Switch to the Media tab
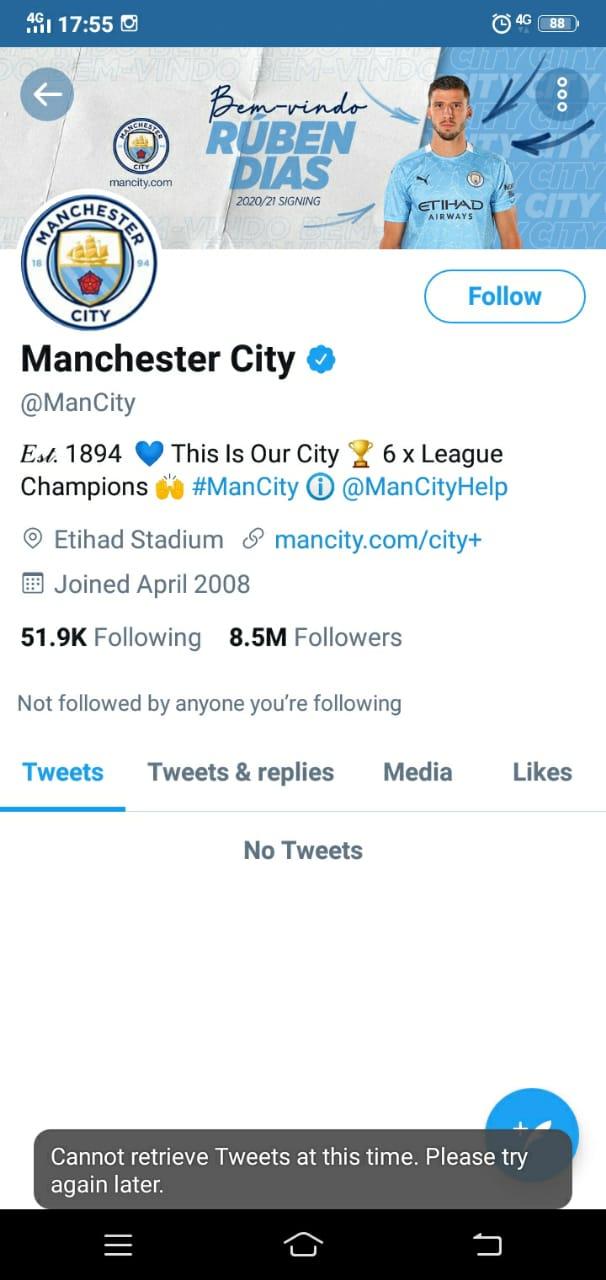The height and width of the screenshot is (1280, 606). click(417, 772)
